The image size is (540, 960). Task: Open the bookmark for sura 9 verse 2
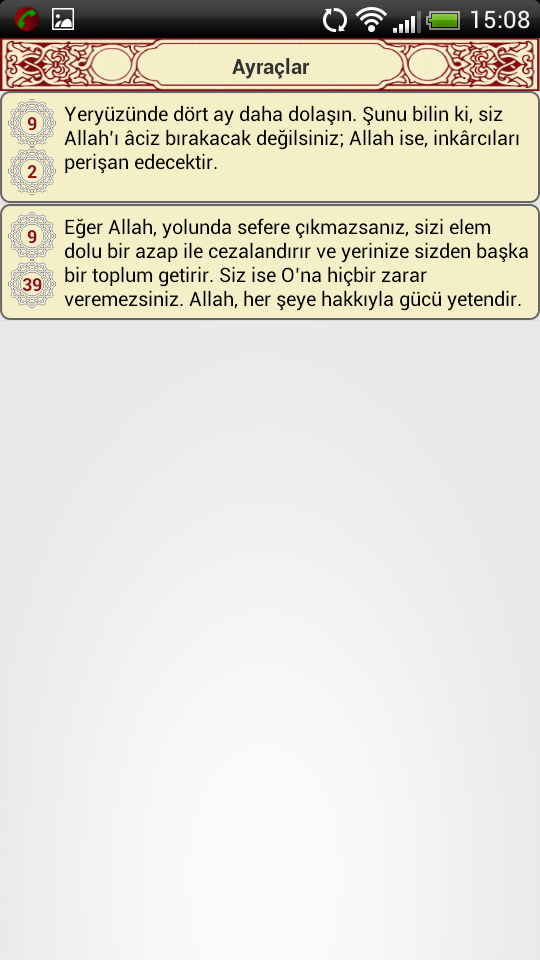[270, 147]
